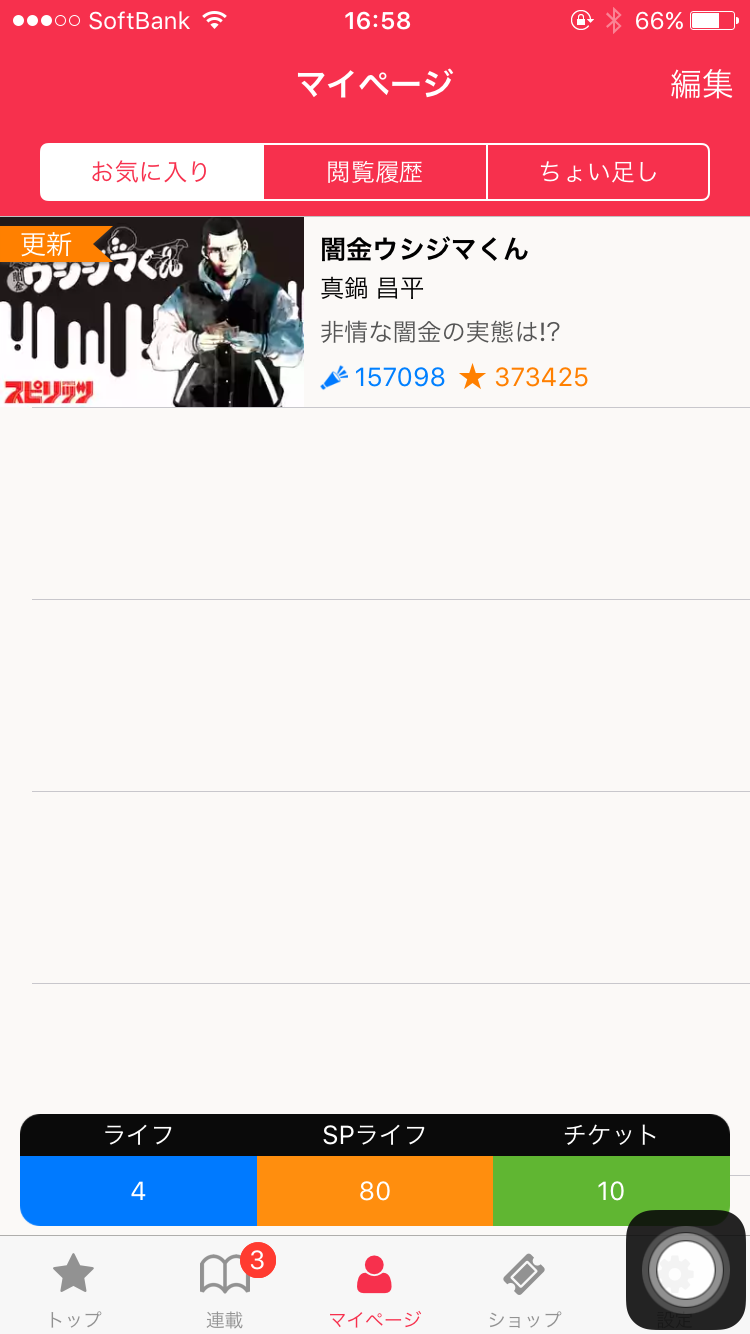Tap the 編集 edit button

(701, 85)
